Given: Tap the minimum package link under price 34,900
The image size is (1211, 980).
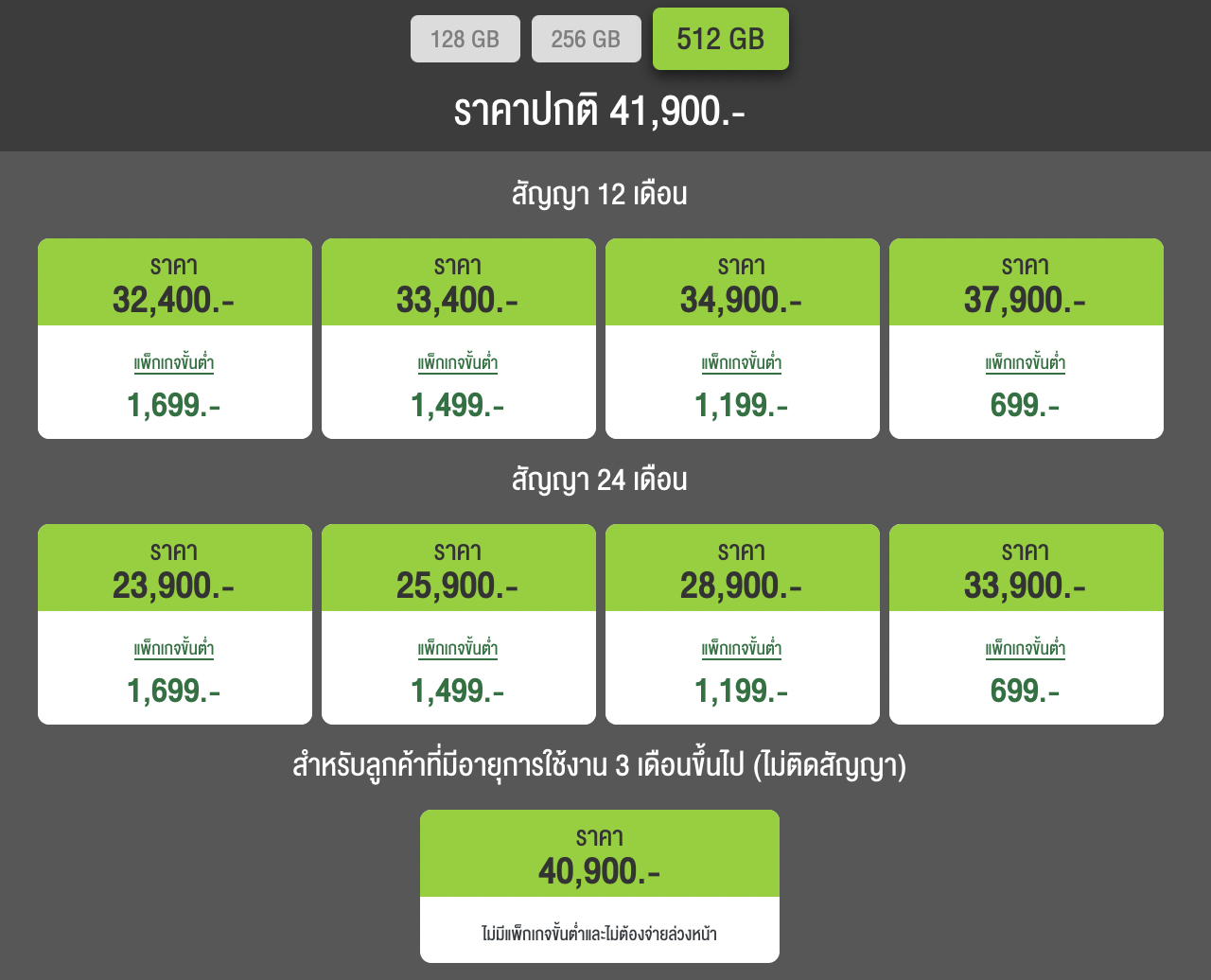Looking at the screenshot, I should (742, 363).
